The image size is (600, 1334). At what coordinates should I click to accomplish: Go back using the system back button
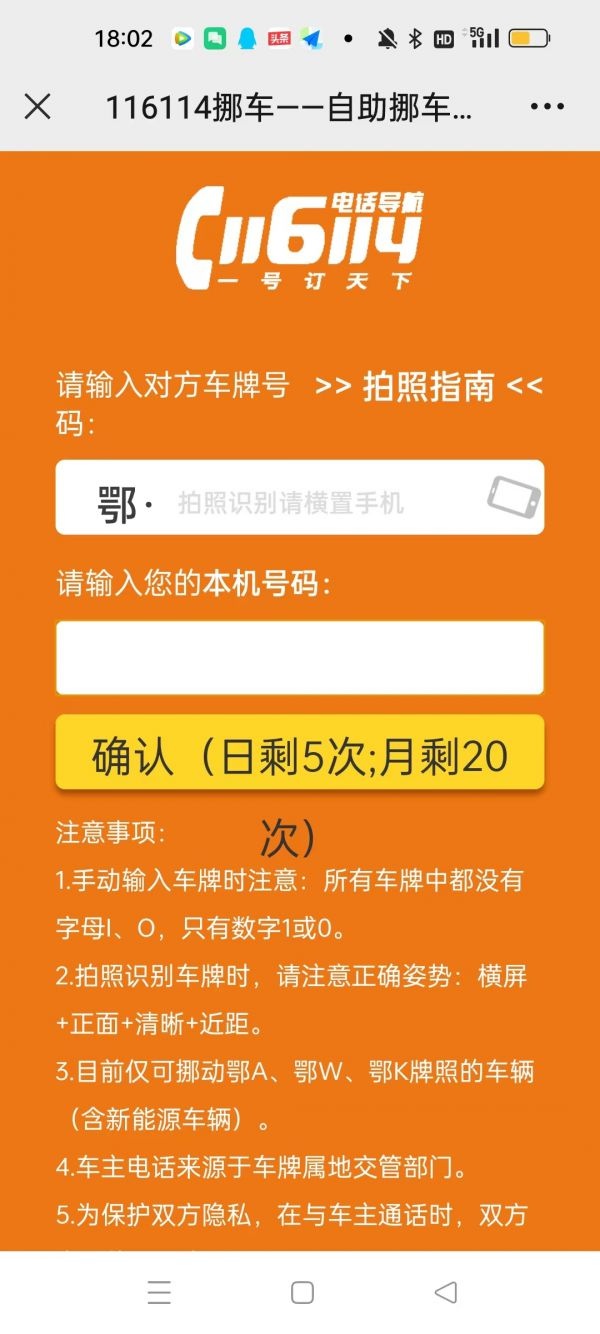[446, 1292]
